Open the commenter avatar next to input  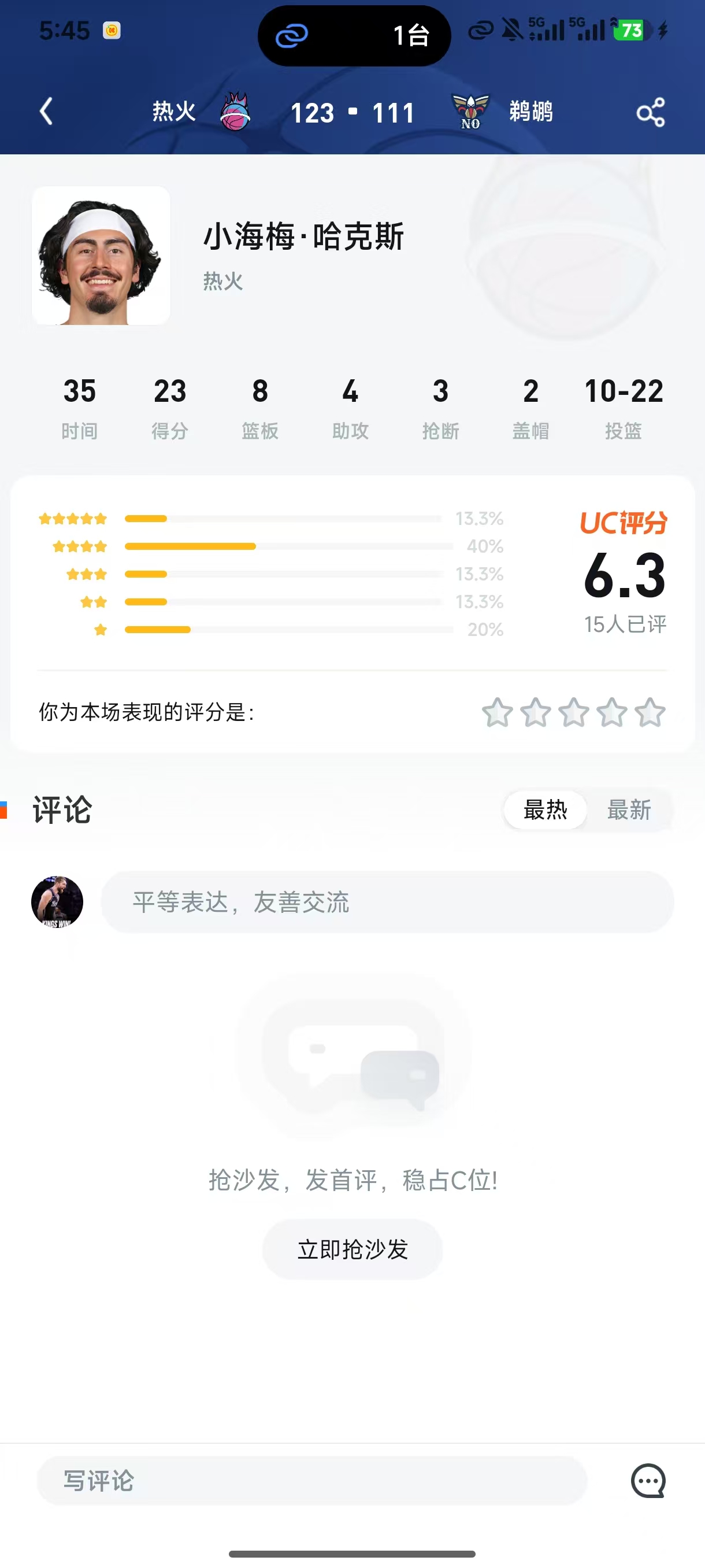[58, 902]
